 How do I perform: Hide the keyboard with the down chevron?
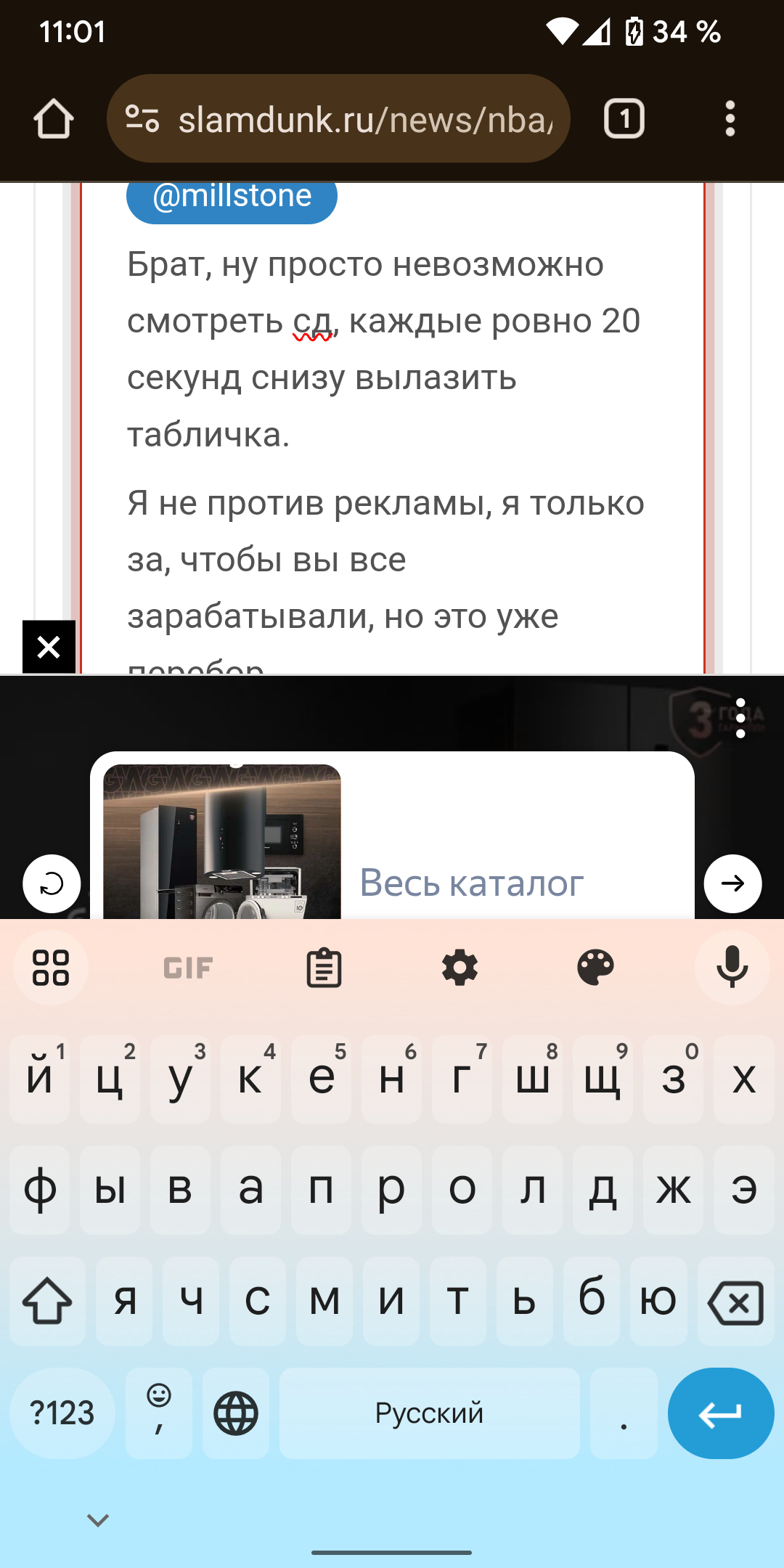pos(98,1519)
